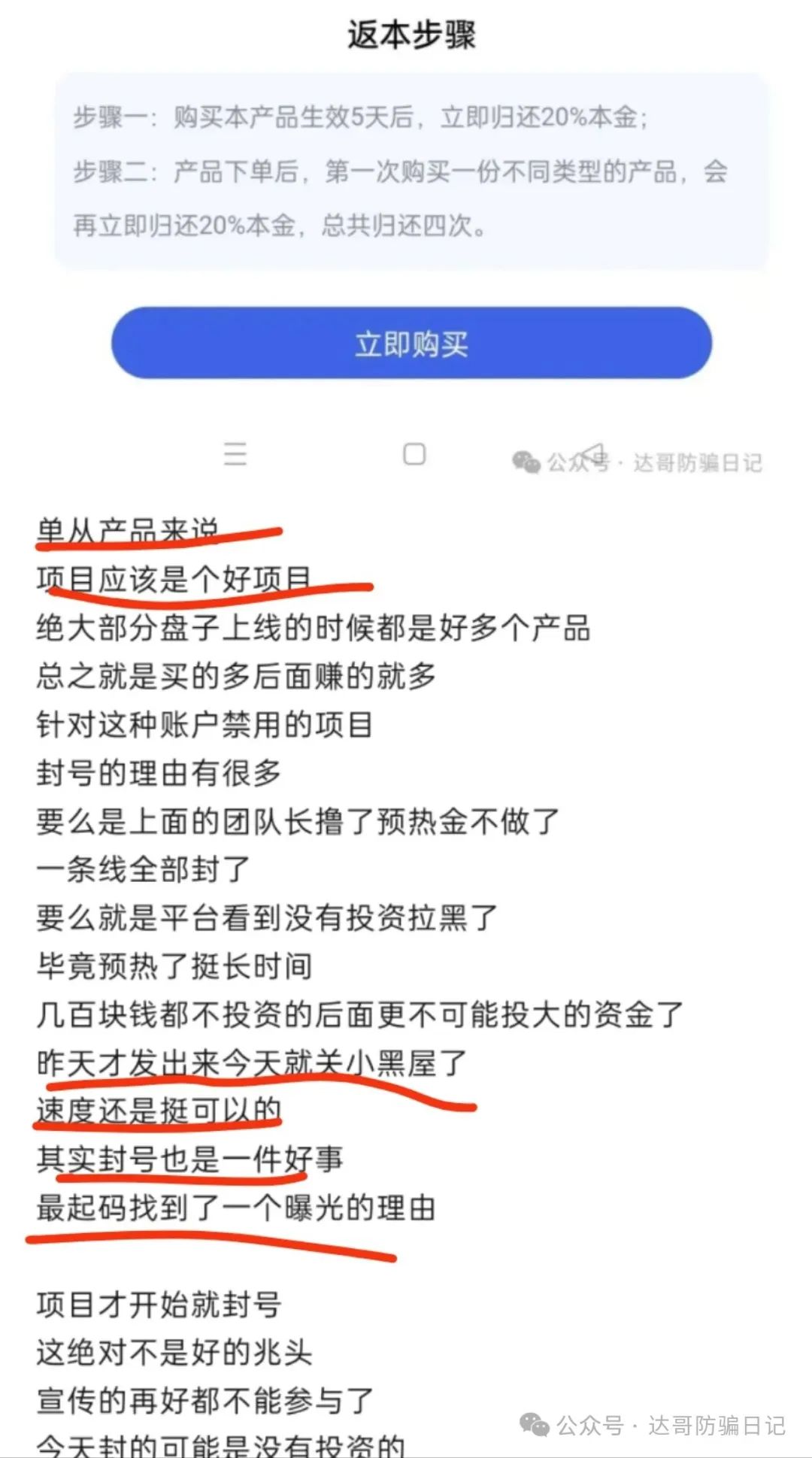Tap the hamburger menu icon below the buy button
The image size is (812, 1458).
pos(235,455)
